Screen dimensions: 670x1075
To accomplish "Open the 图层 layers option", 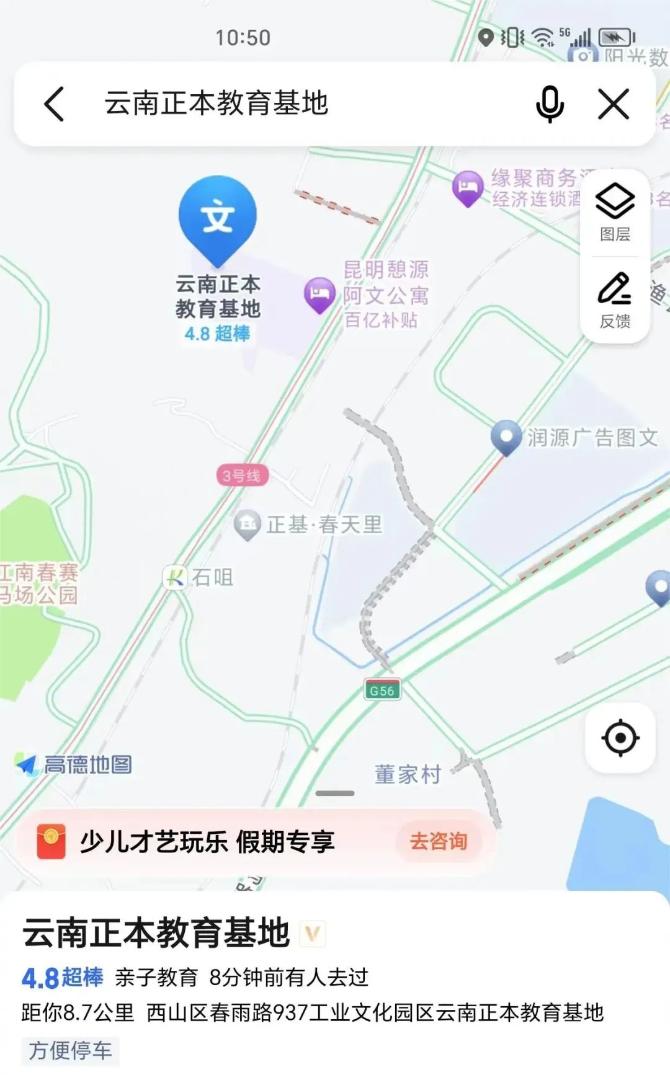I will [x=615, y=213].
